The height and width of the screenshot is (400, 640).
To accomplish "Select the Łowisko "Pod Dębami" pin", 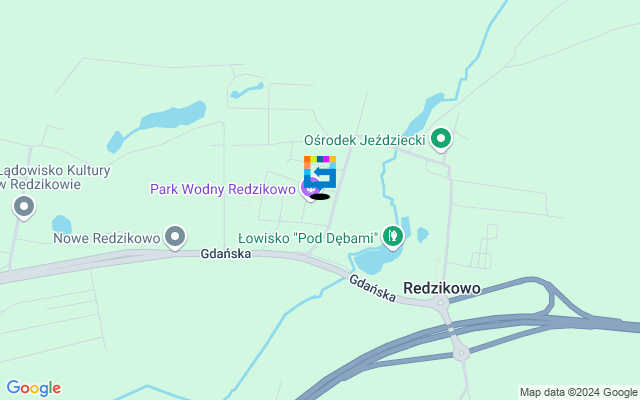I will [x=393, y=236].
